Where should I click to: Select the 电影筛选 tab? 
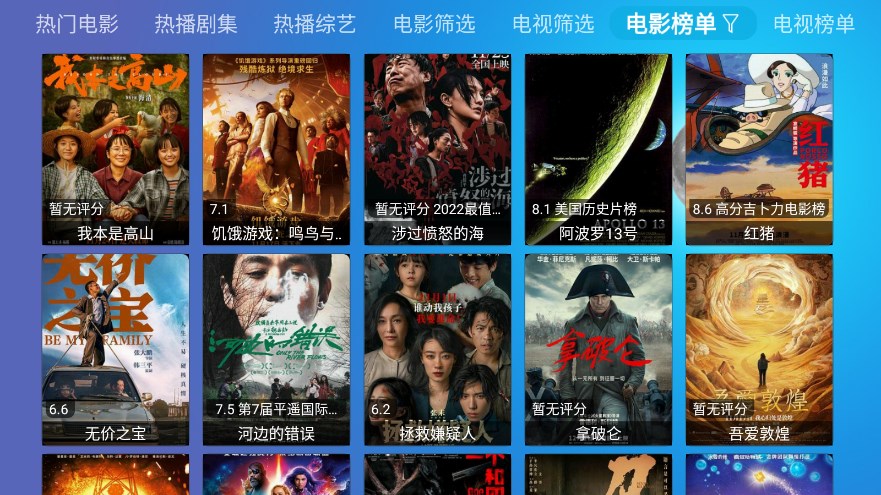(x=434, y=24)
